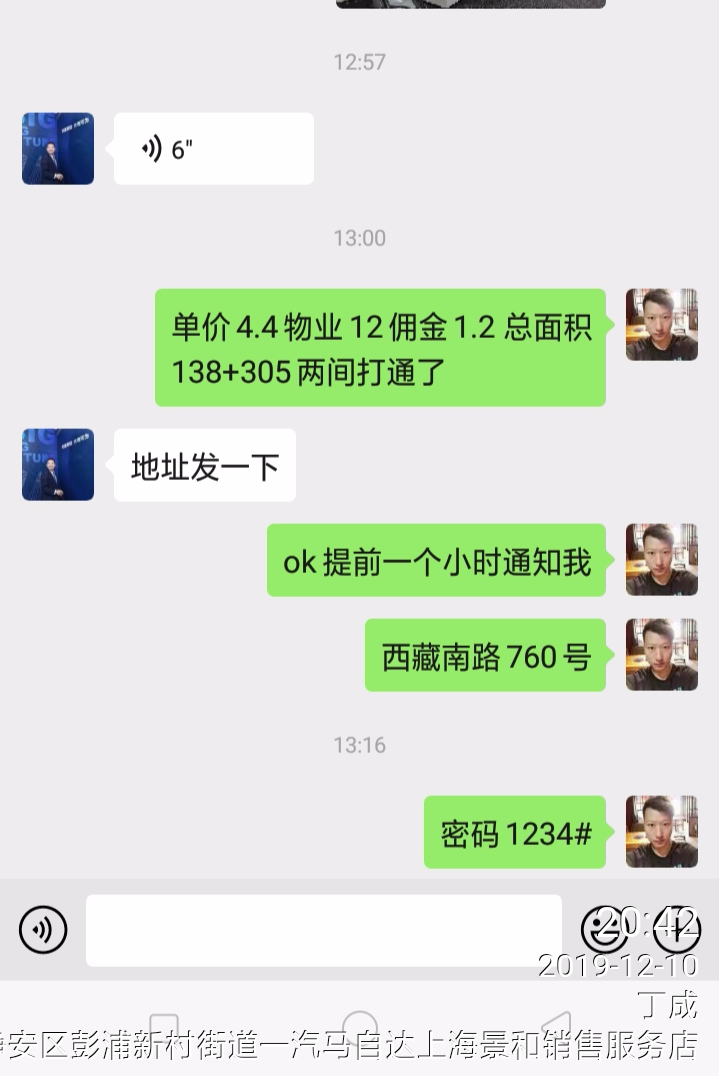Open my avatar beside 密码 1234#

[661, 832]
